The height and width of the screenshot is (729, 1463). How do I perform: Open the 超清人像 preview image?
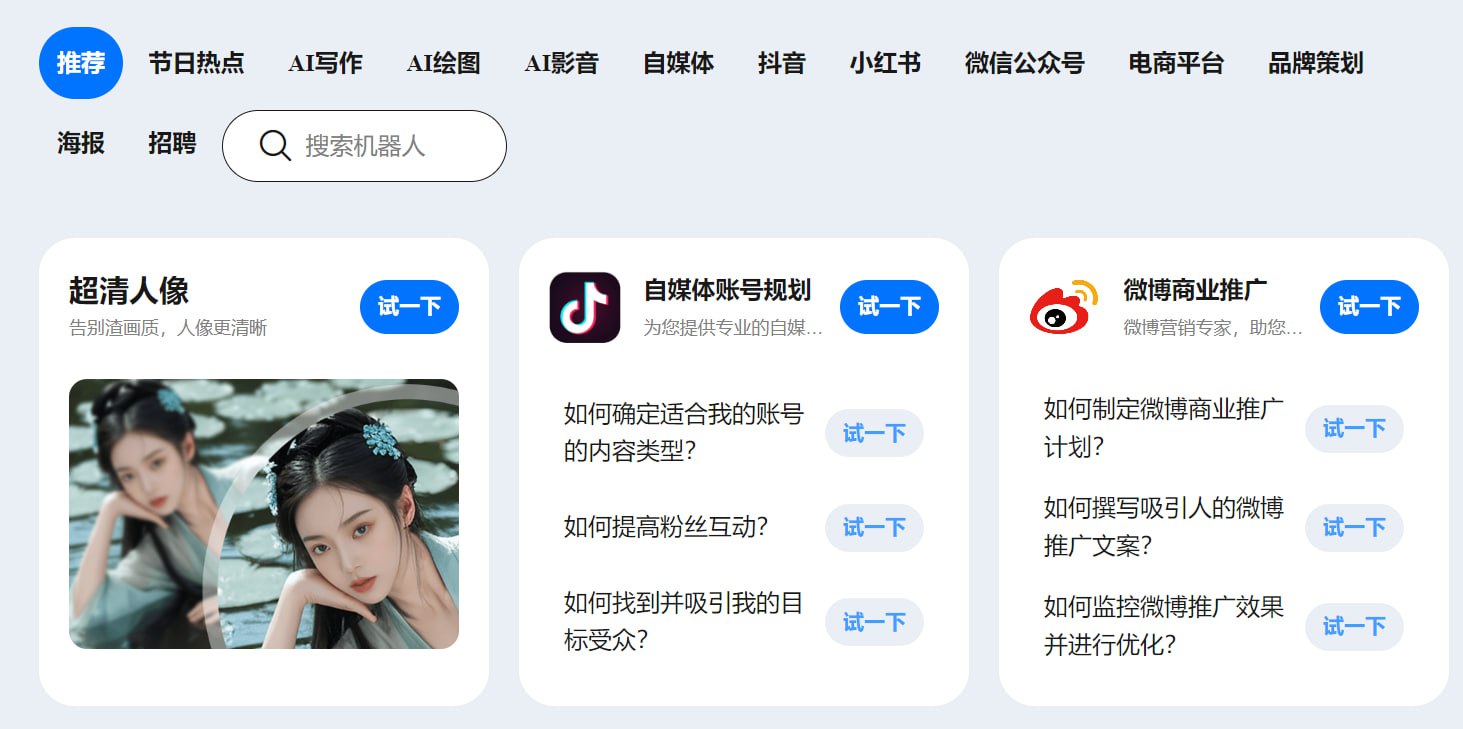coord(263,513)
